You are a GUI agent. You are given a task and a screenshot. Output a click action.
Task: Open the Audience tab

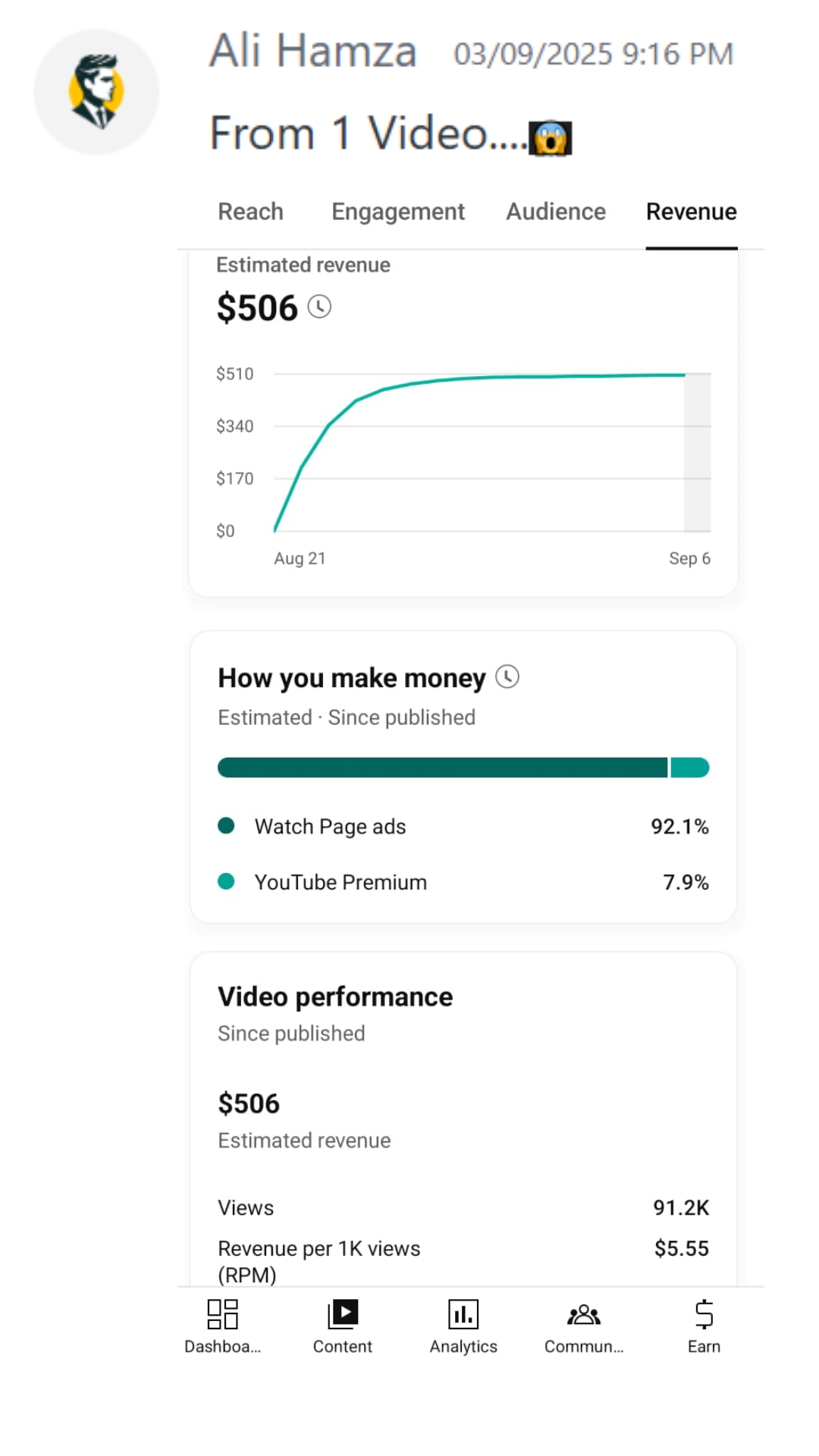pyautogui.click(x=556, y=212)
